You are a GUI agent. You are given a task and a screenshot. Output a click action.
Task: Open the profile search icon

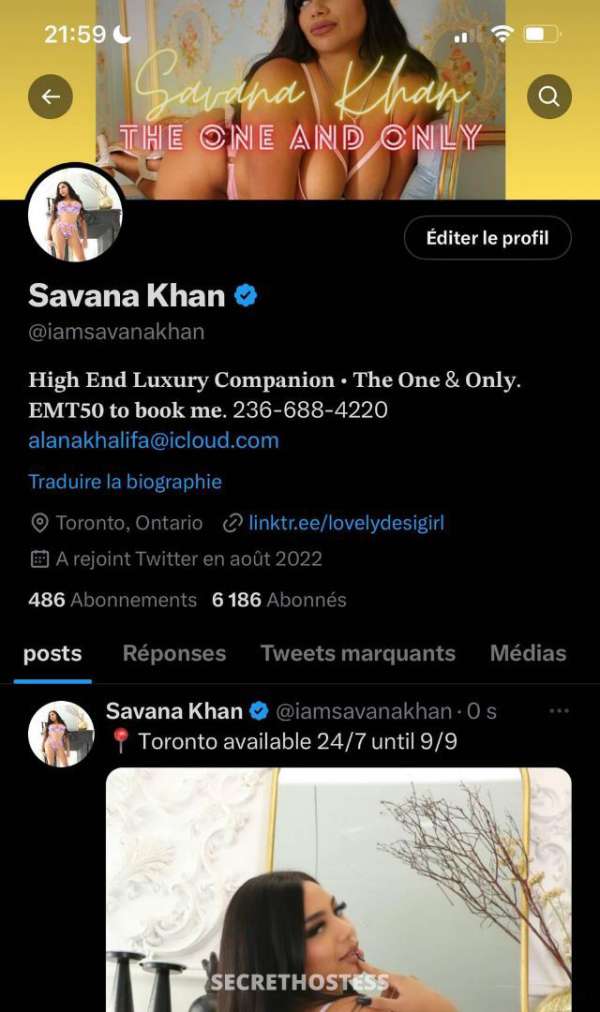(x=549, y=97)
